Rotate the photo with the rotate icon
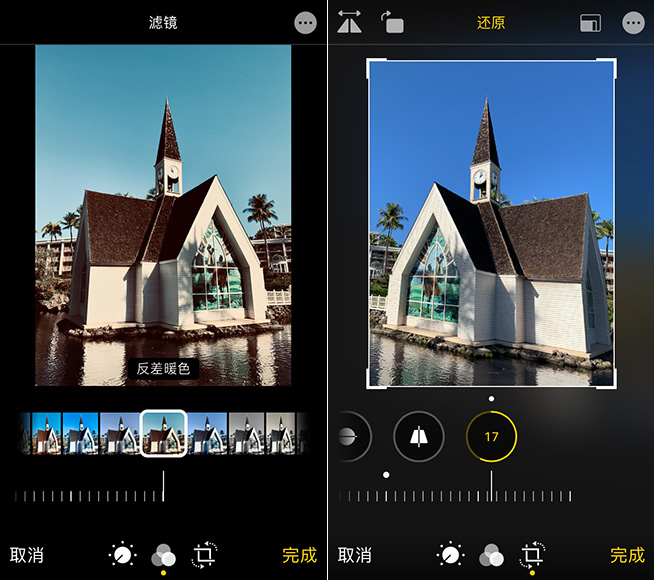Screen dimensions: 654x580 pos(392,22)
